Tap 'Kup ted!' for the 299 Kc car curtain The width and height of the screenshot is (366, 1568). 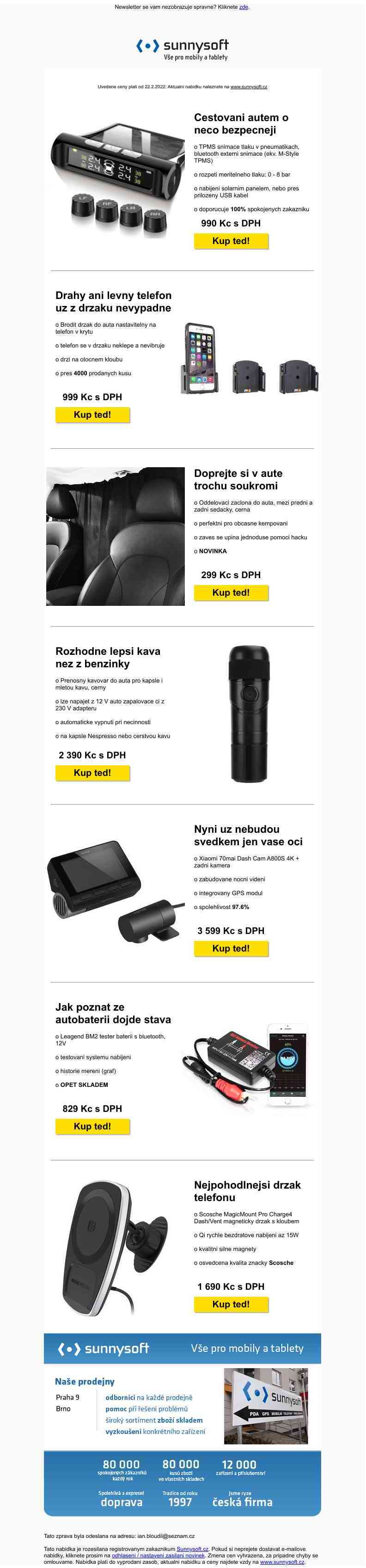(x=231, y=592)
